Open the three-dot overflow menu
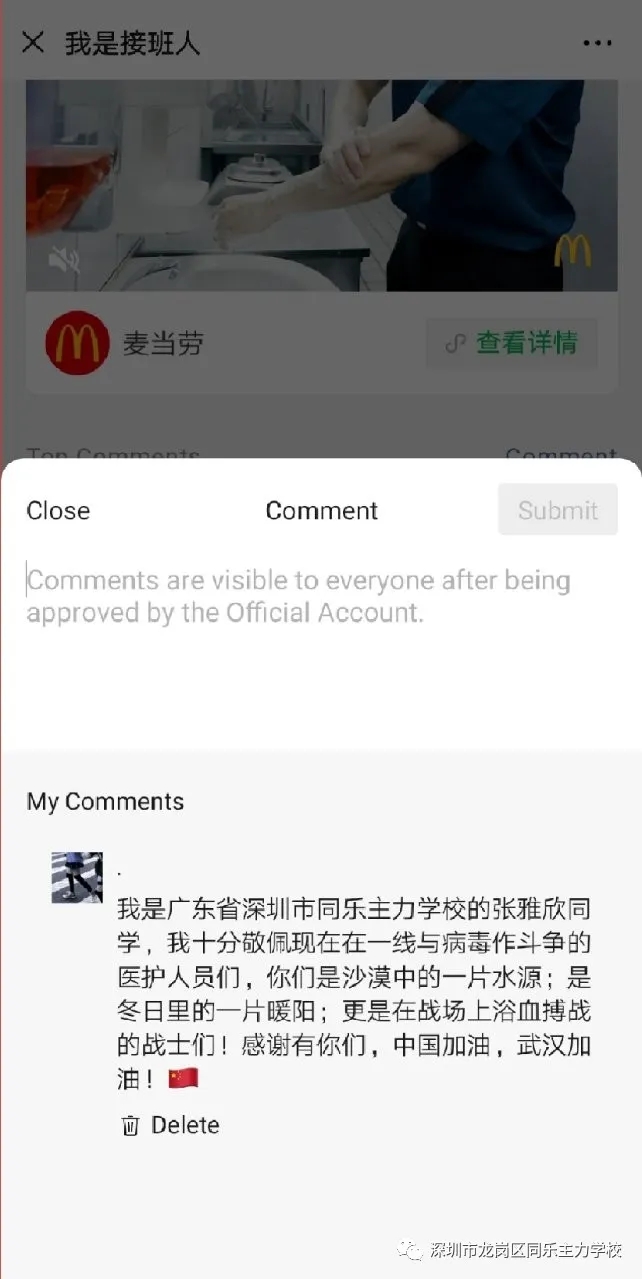The height and width of the screenshot is (1279, 642). click(x=597, y=43)
